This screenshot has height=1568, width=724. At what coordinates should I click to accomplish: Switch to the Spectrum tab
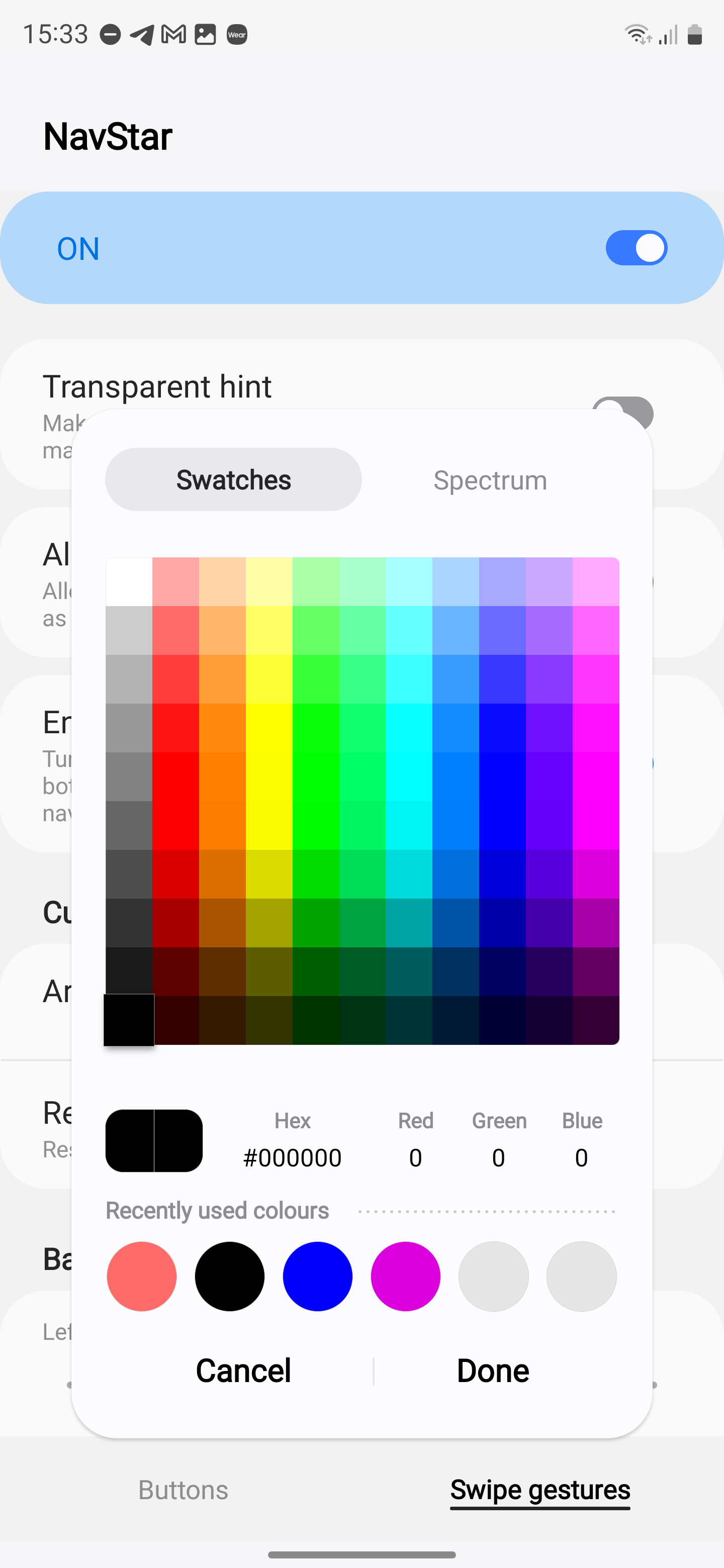tap(490, 480)
